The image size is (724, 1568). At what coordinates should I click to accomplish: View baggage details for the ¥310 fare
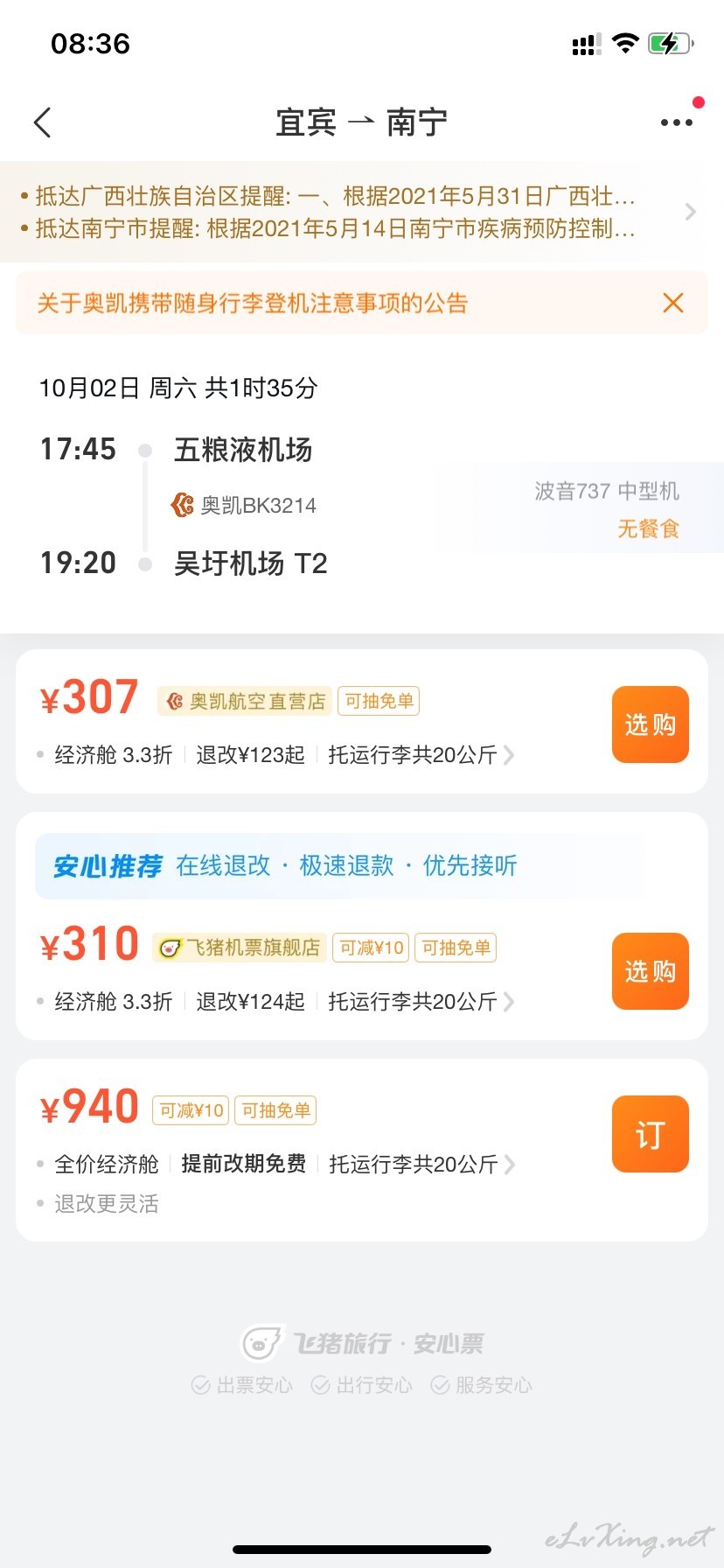click(421, 1001)
